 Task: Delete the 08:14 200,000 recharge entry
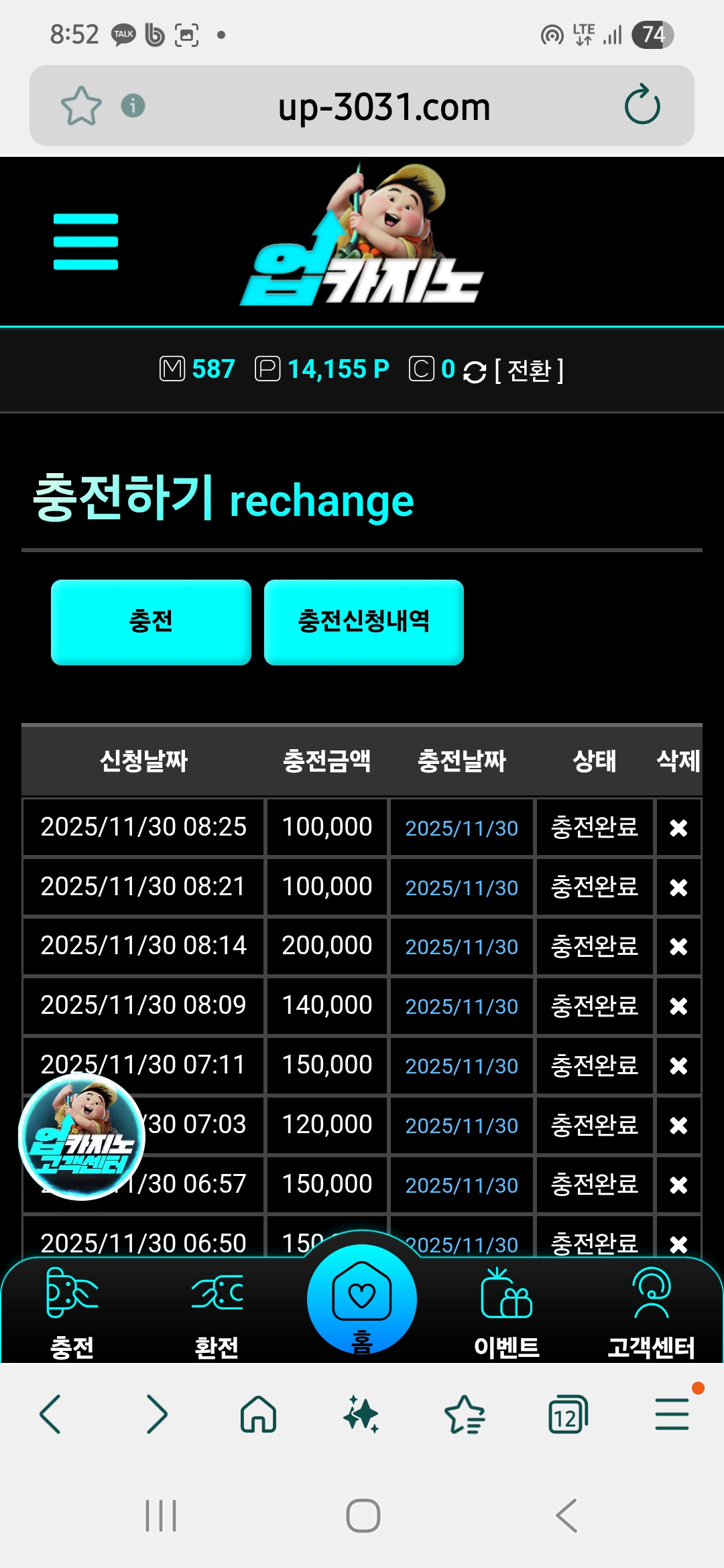coord(678,947)
